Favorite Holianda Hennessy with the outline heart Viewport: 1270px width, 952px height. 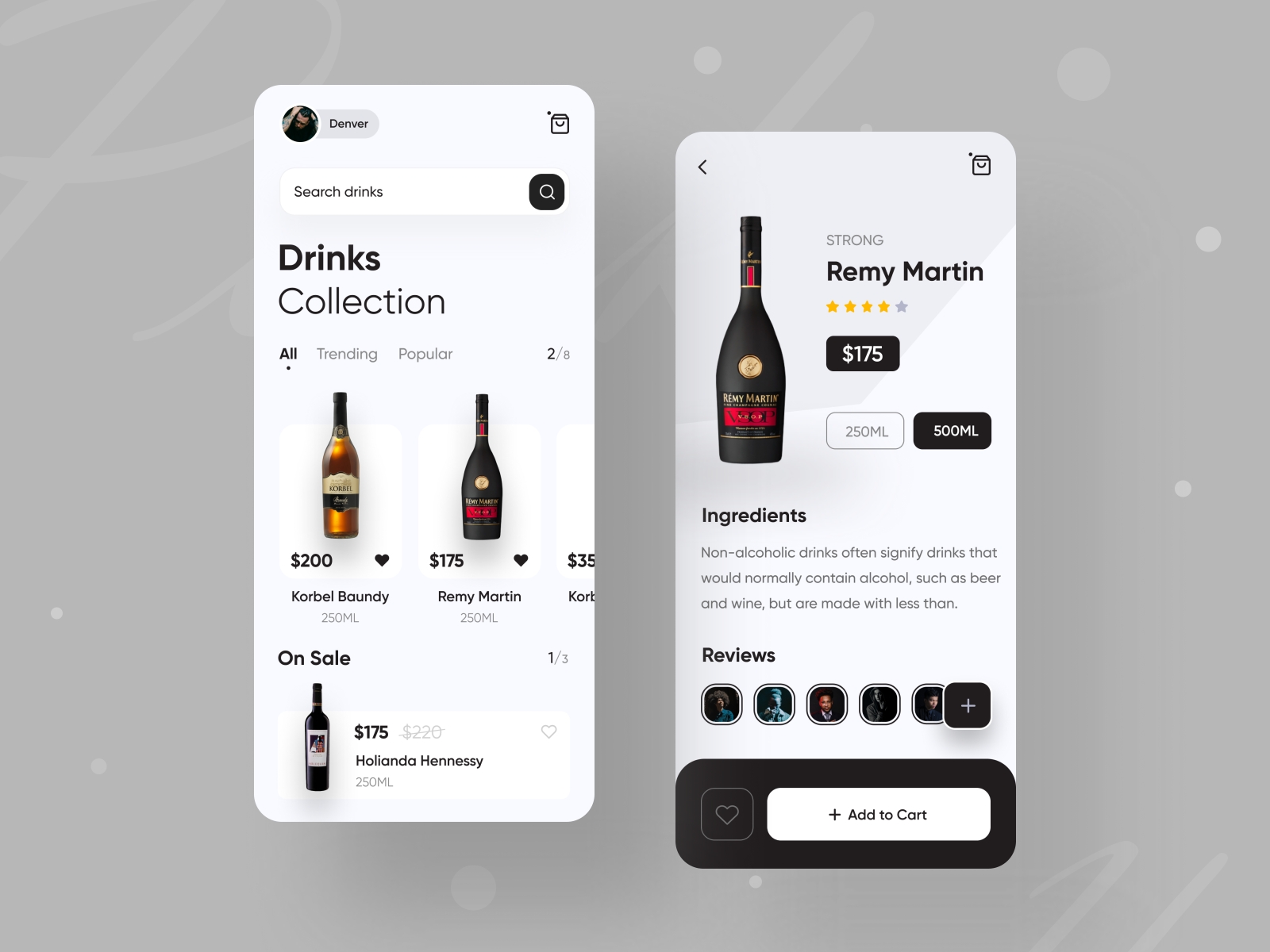[548, 731]
